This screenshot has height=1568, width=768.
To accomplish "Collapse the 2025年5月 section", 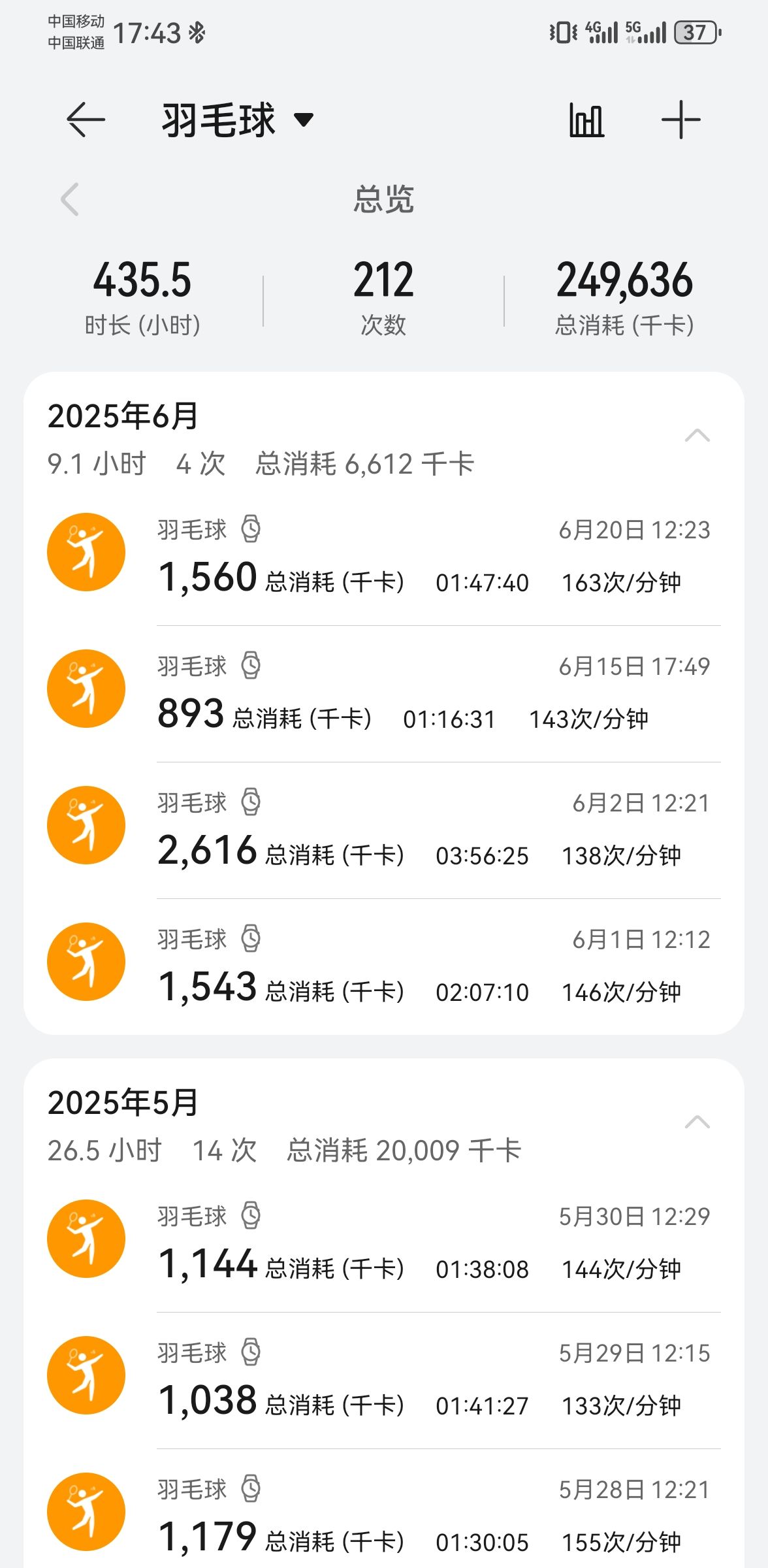I will click(x=697, y=1122).
